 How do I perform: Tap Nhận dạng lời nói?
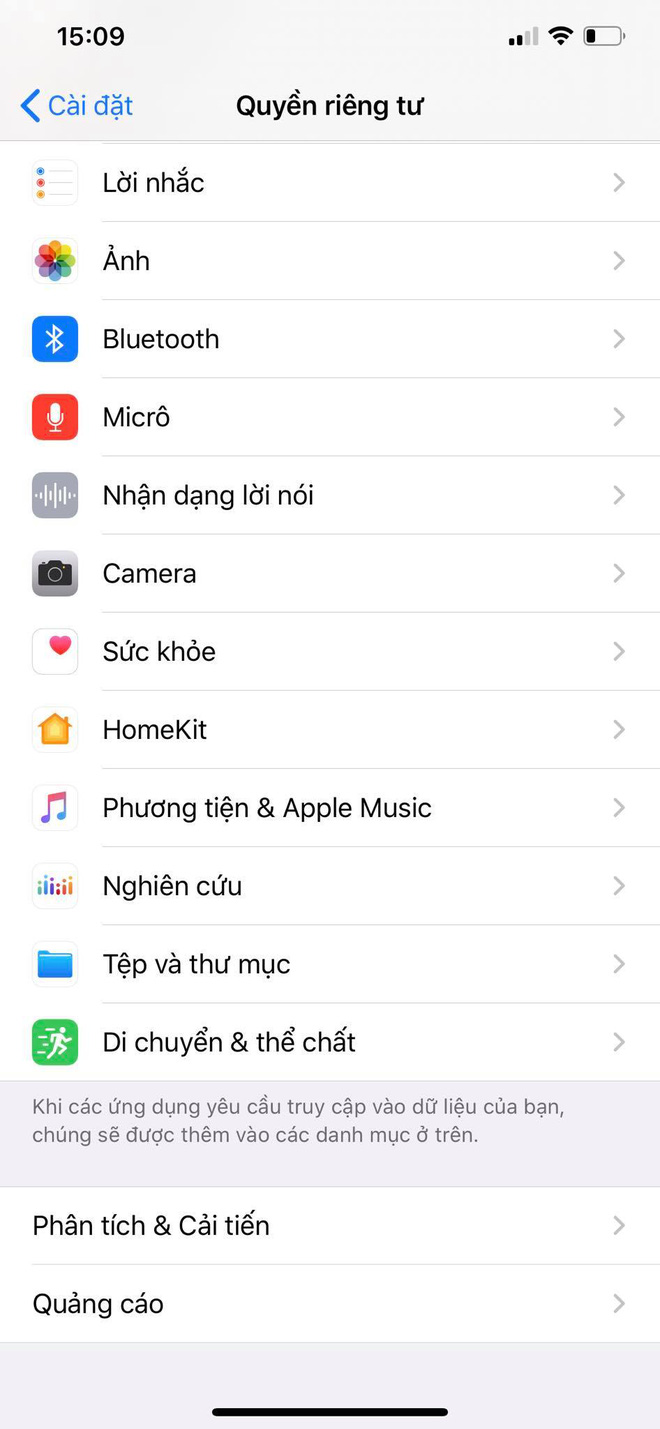330,495
